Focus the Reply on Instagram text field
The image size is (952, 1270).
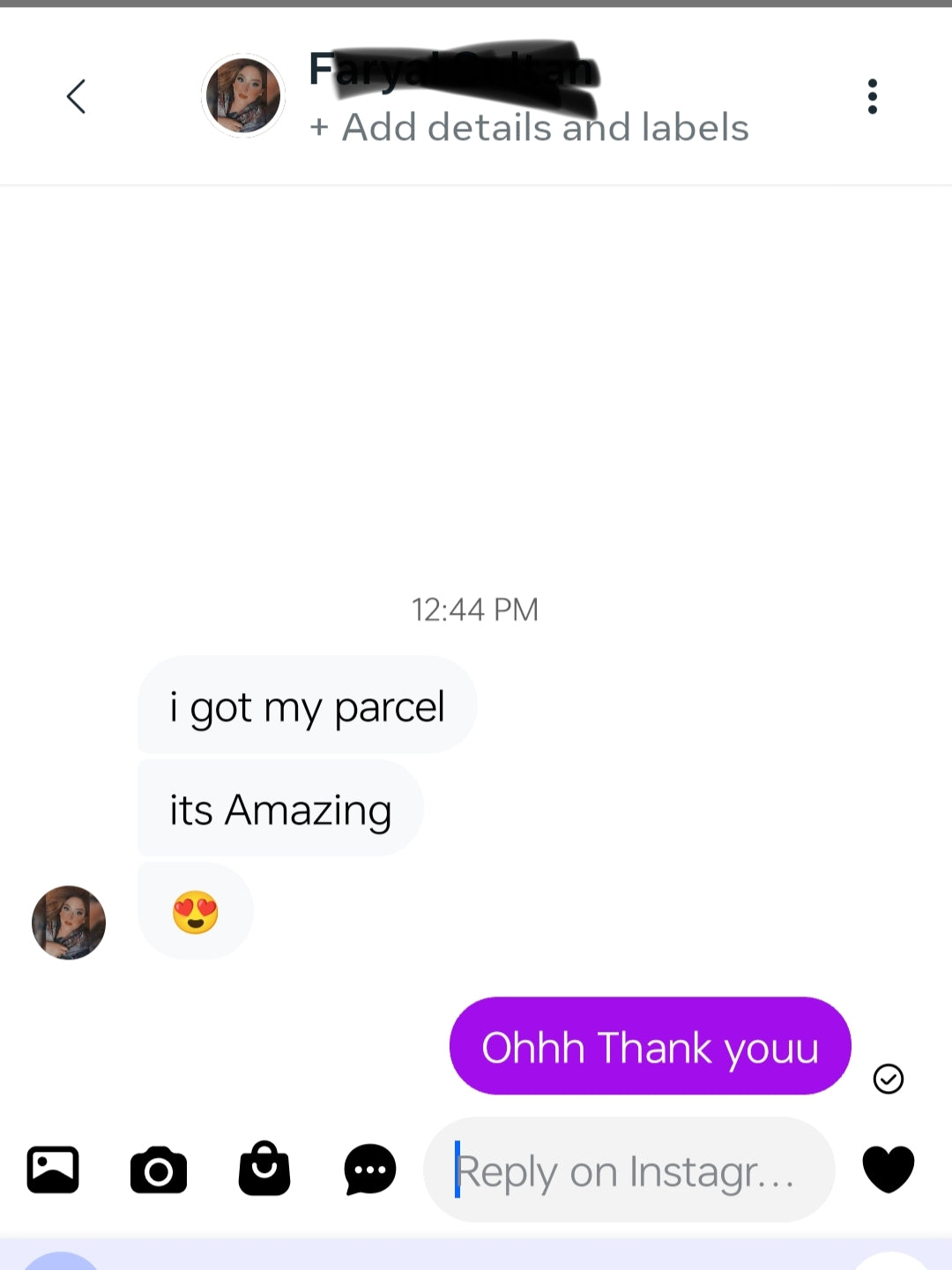[628, 1171]
